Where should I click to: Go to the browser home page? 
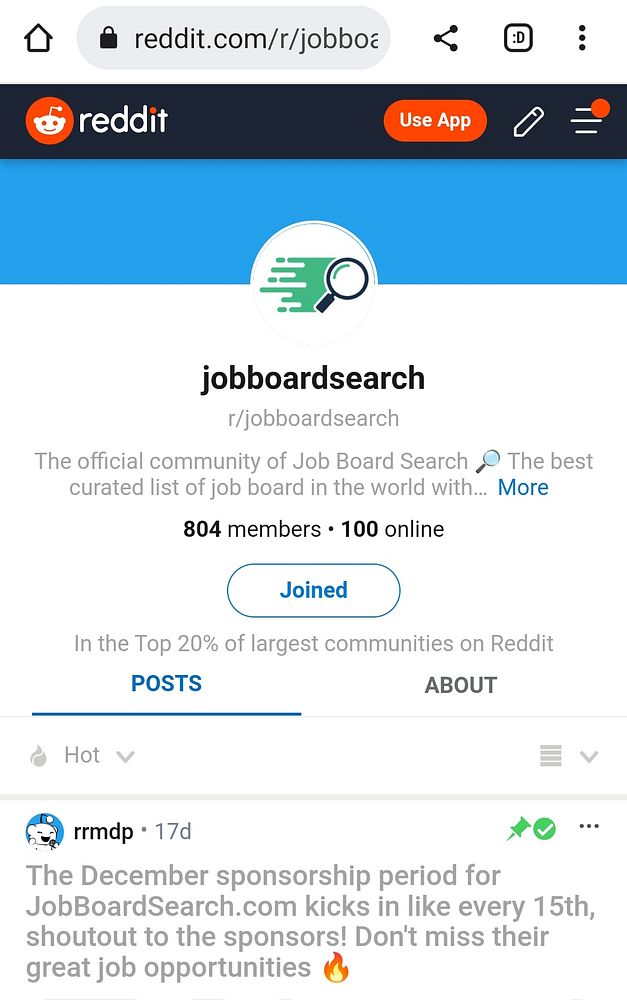pos(38,39)
